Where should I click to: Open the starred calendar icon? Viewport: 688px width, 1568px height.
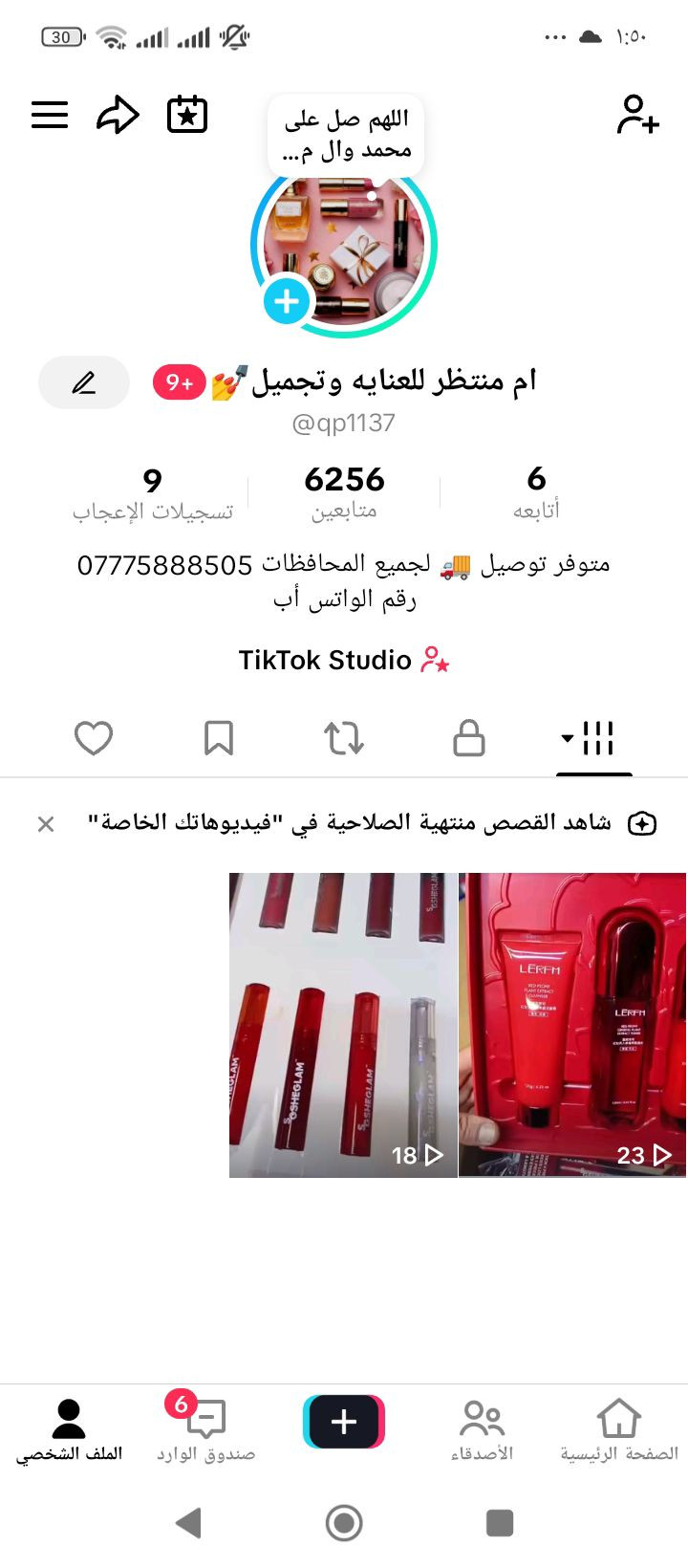[187, 115]
